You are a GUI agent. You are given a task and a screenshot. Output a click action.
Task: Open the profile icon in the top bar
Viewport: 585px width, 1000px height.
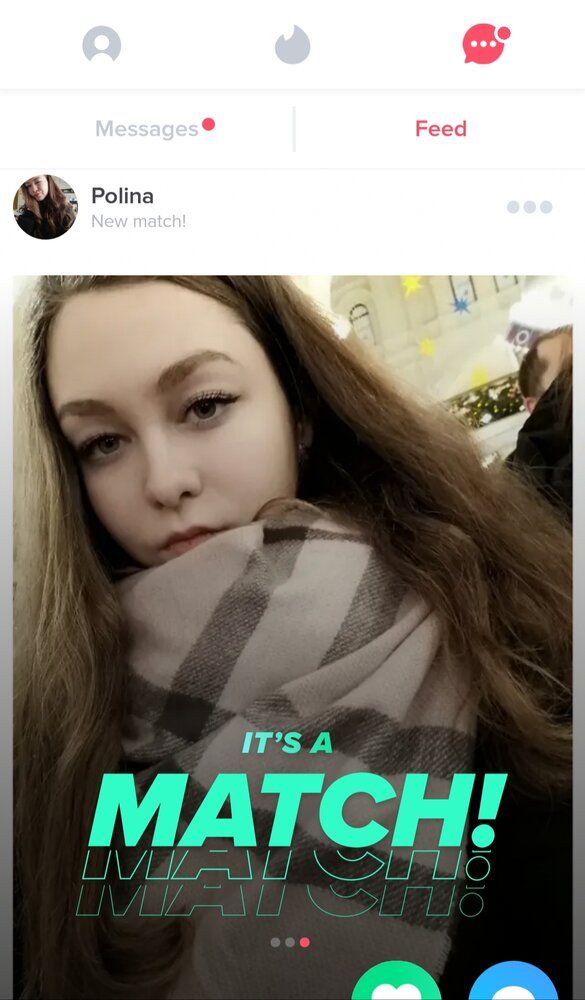101,46
